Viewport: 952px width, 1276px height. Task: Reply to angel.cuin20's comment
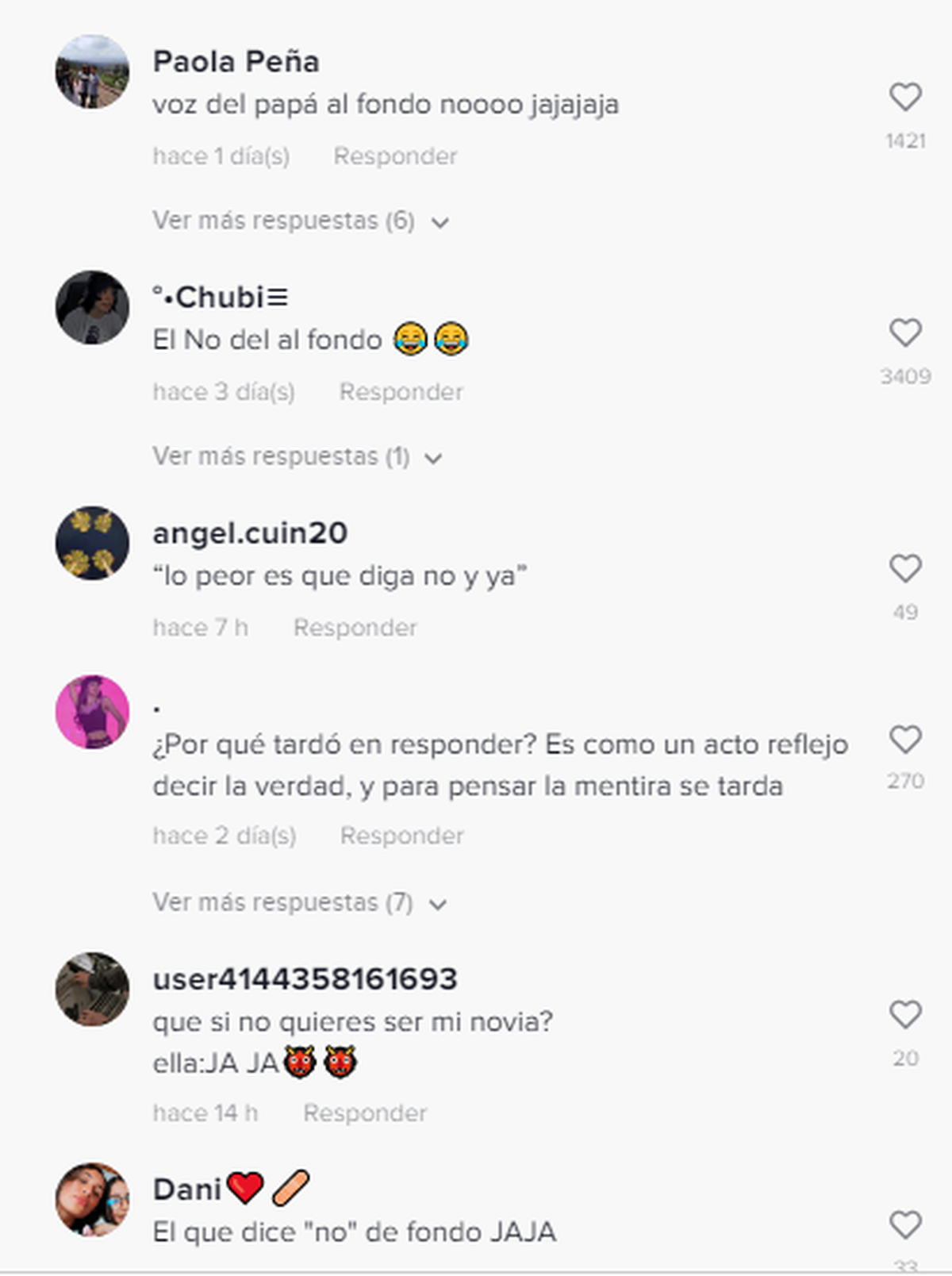click(x=355, y=628)
